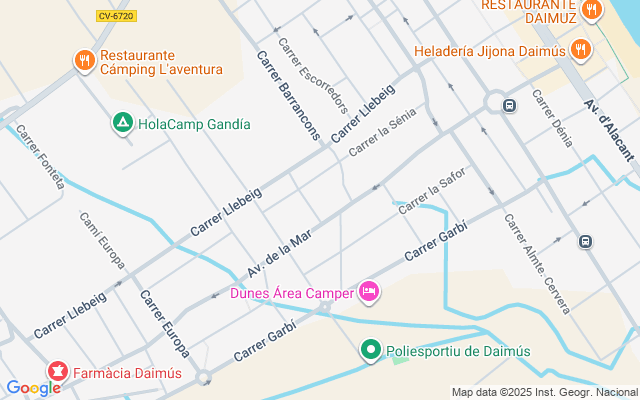Tap the Farmàcia Daimús pharmacy marker
The height and width of the screenshot is (400, 640).
(57, 373)
